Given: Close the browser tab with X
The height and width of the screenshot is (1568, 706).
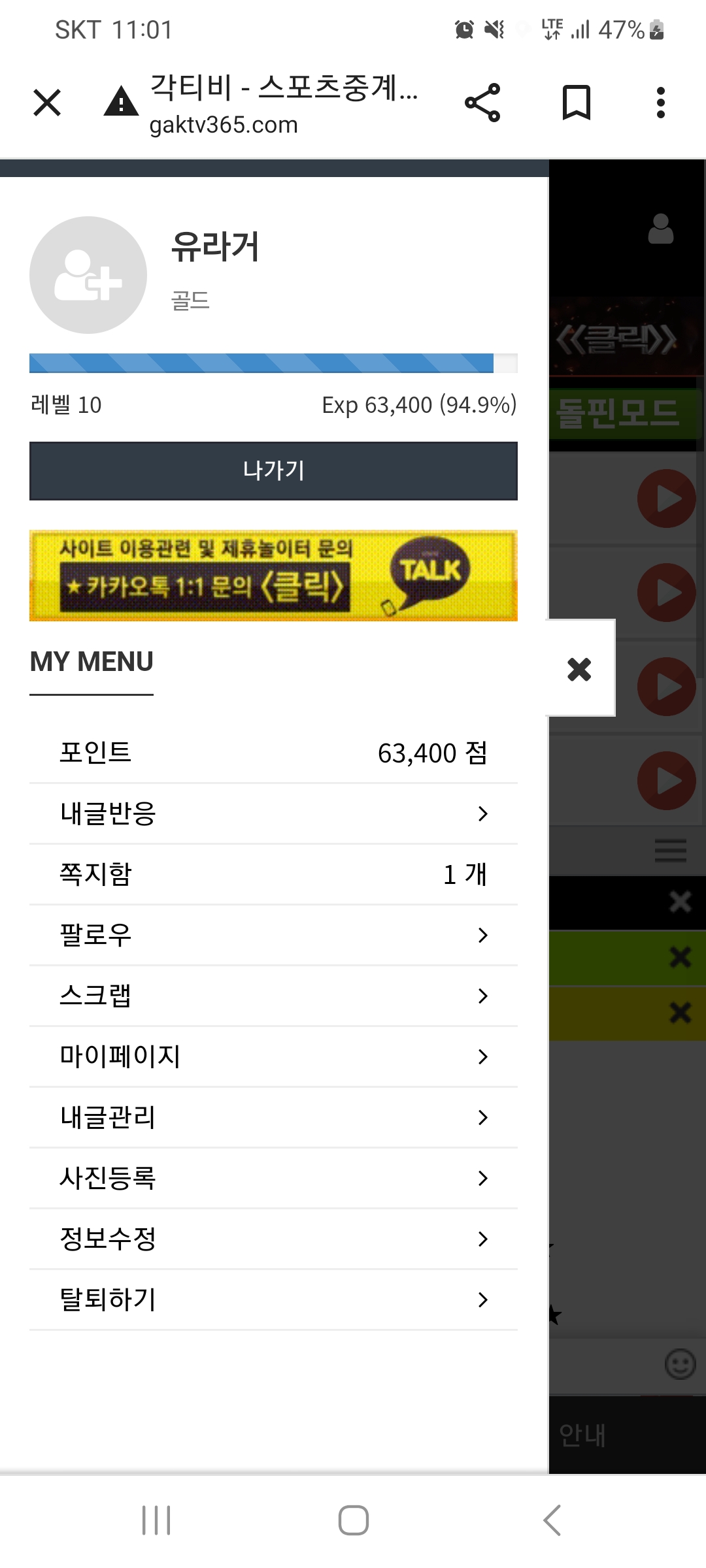Looking at the screenshot, I should coord(47,103).
